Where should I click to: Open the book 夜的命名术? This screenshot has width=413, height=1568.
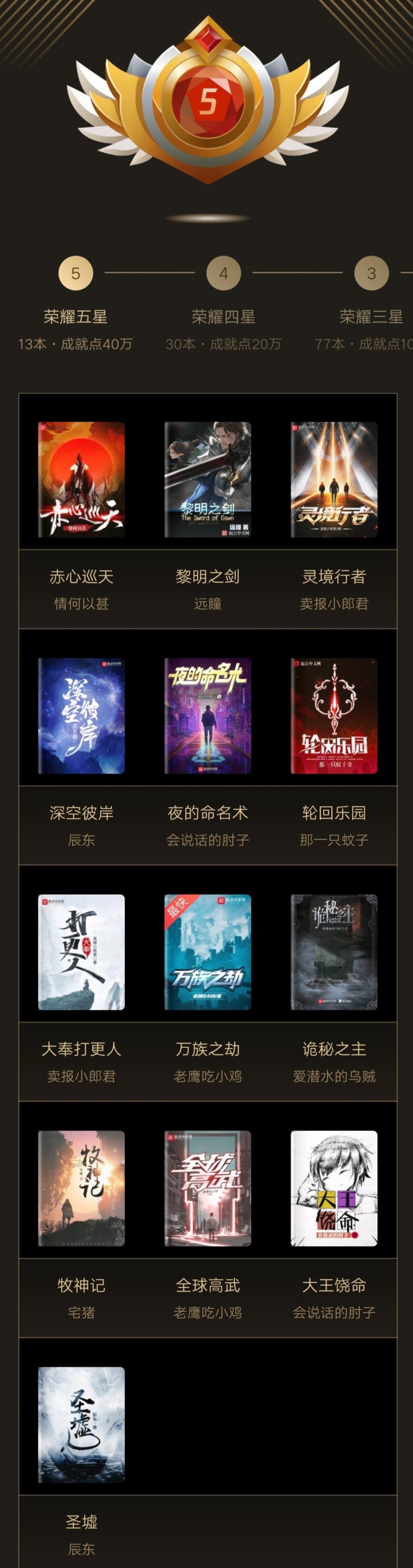click(x=208, y=715)
